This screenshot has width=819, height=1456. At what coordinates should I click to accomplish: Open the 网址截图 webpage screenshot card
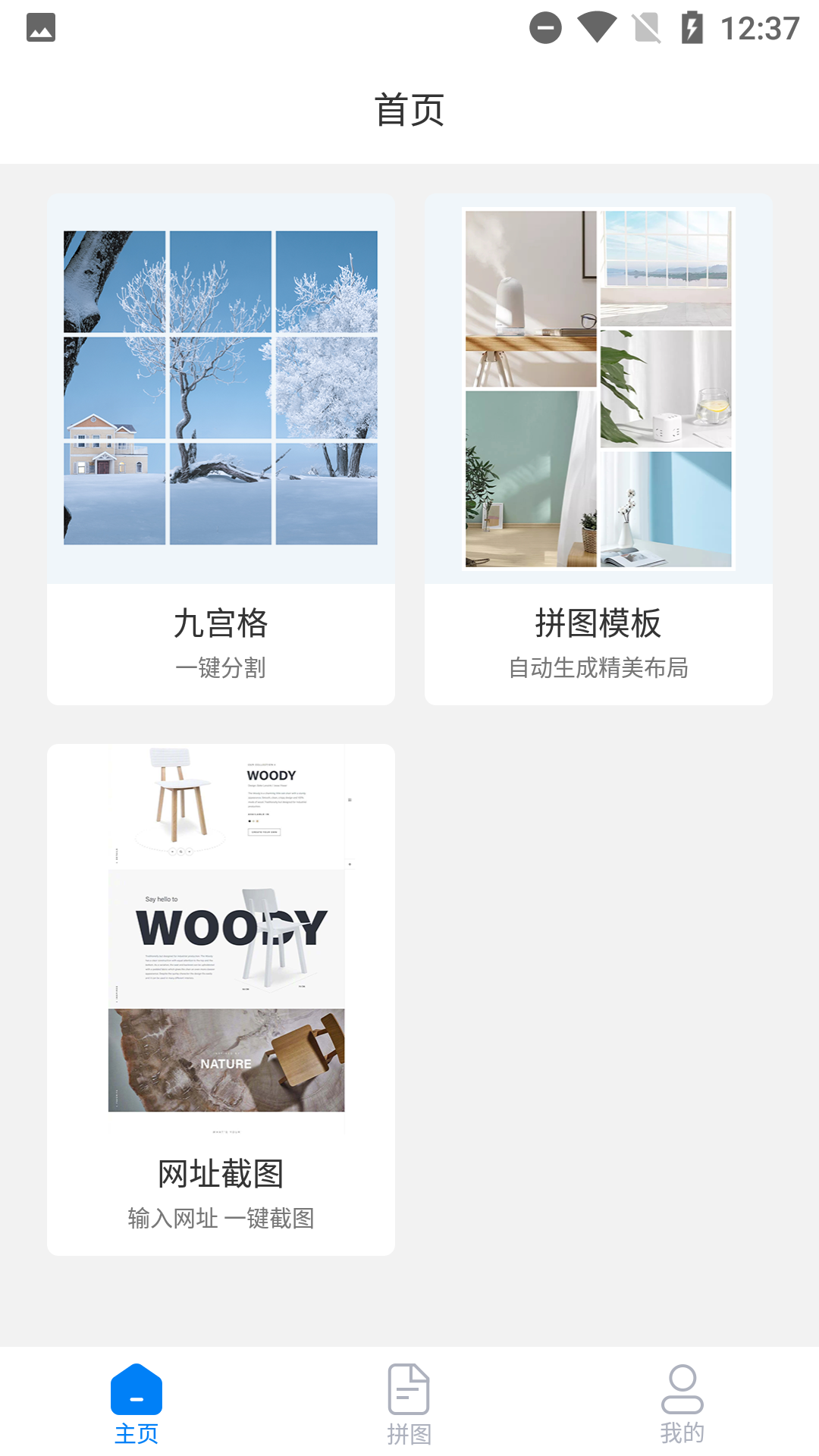tap(221, 999)
